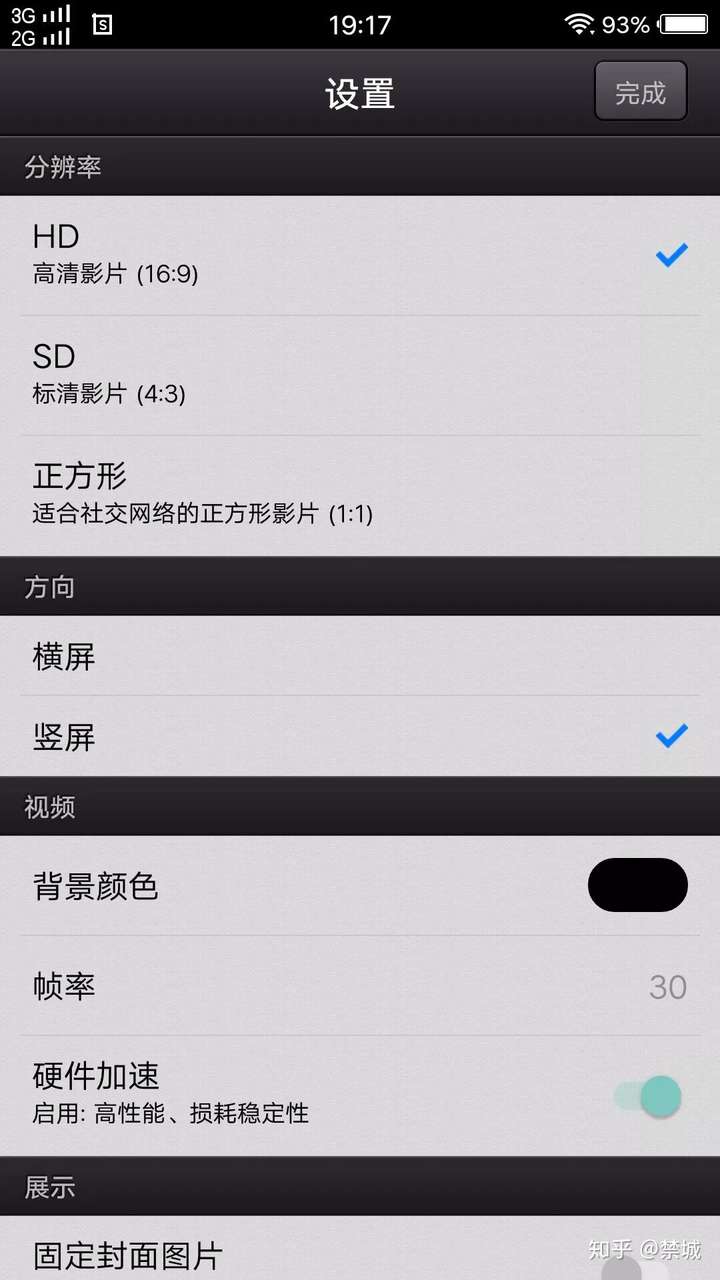Tap the 完成 button to finish settings
This screenshot has height=1280, width=720.
point(640,92)
